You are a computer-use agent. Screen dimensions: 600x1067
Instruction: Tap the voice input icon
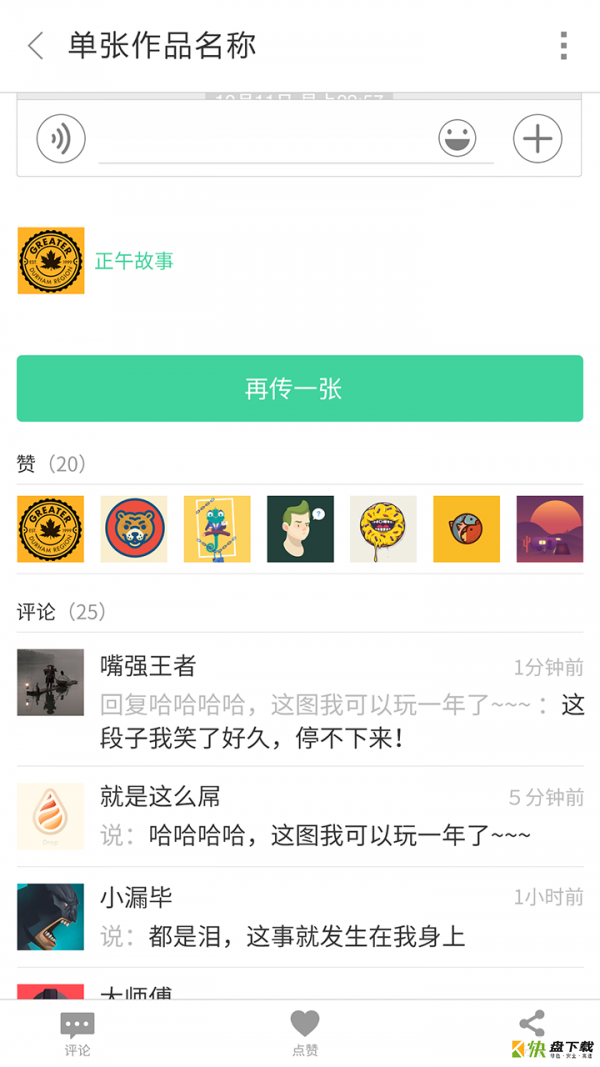tap(61, 138)
